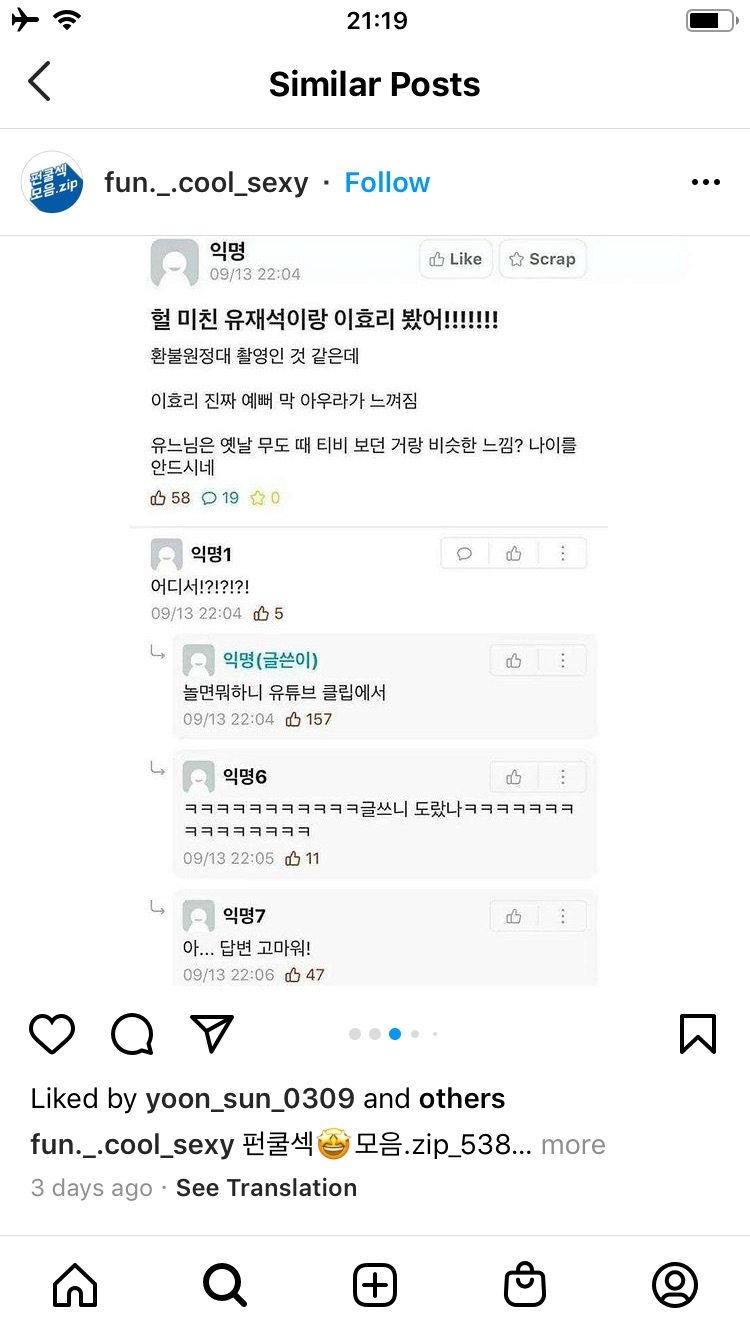Open the fun._.cool_sexy username link
The width and height of the screenshot is (750, 1334).
(206, 183)
